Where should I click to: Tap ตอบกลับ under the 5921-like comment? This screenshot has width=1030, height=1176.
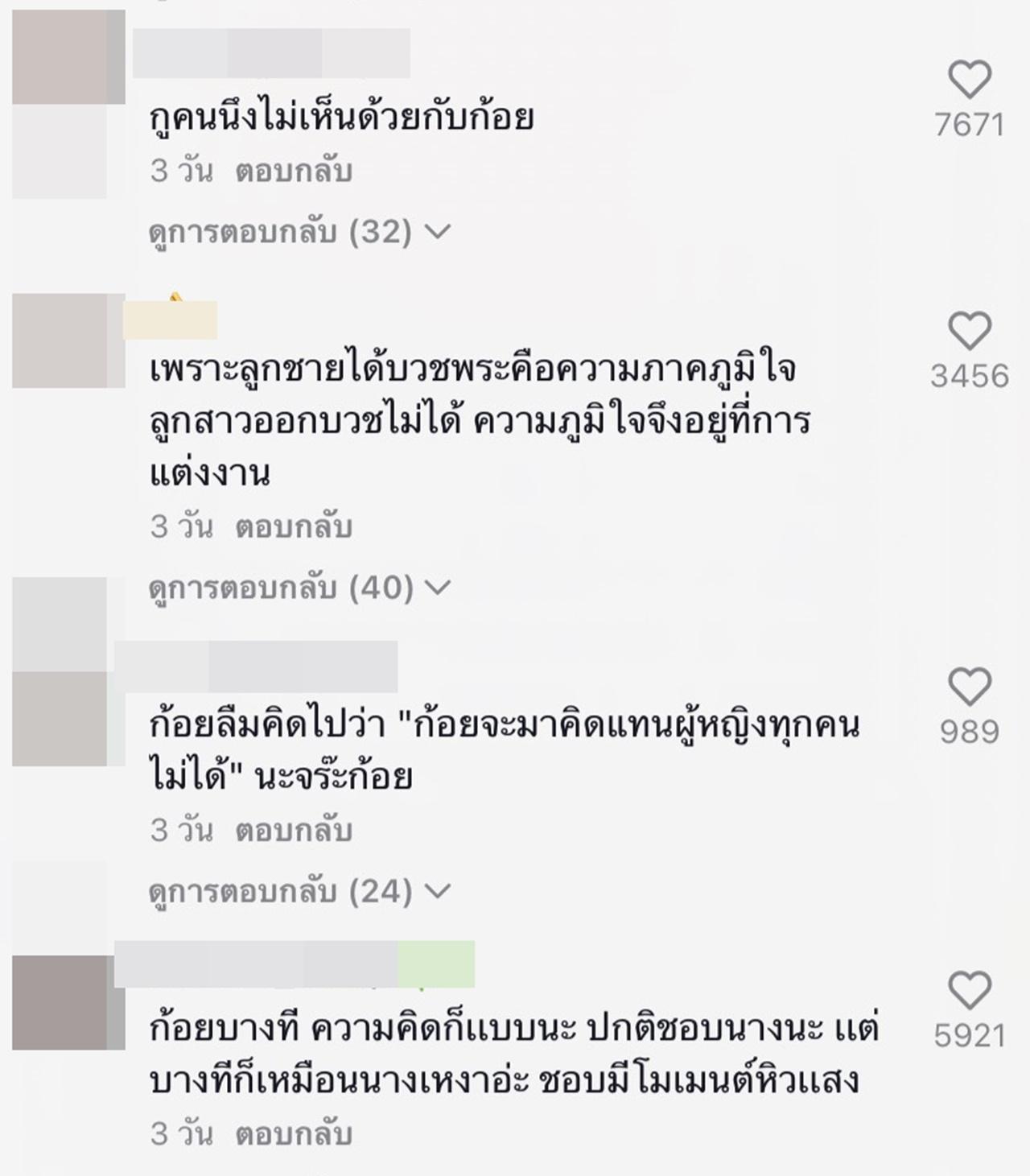(294, 1133)
